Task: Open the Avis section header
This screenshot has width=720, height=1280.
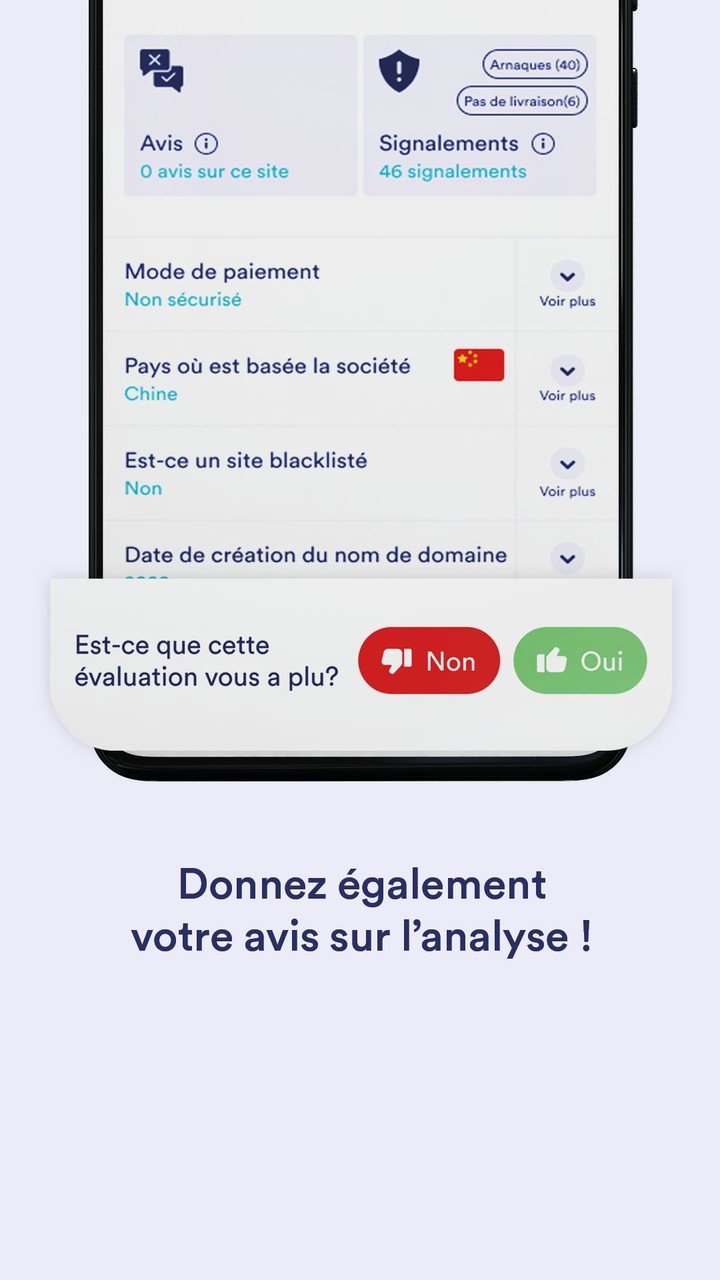Action: (x=162, y=143)
